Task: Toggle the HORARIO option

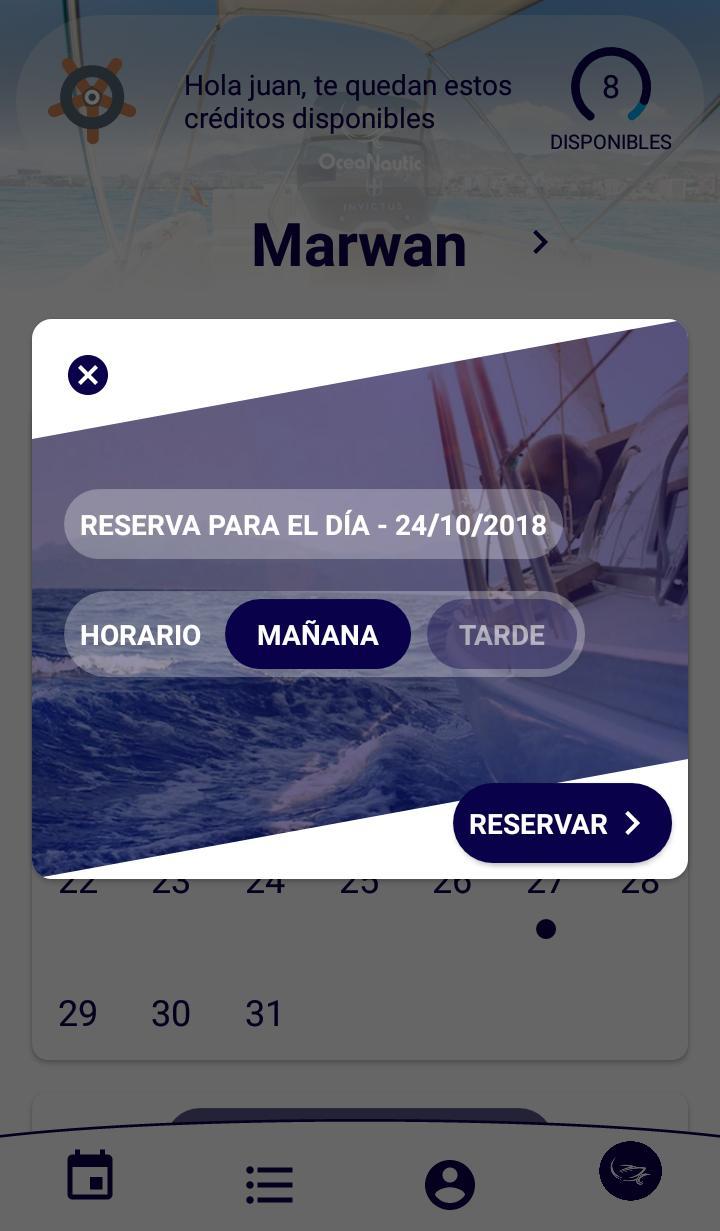Action: click(140, 634)
